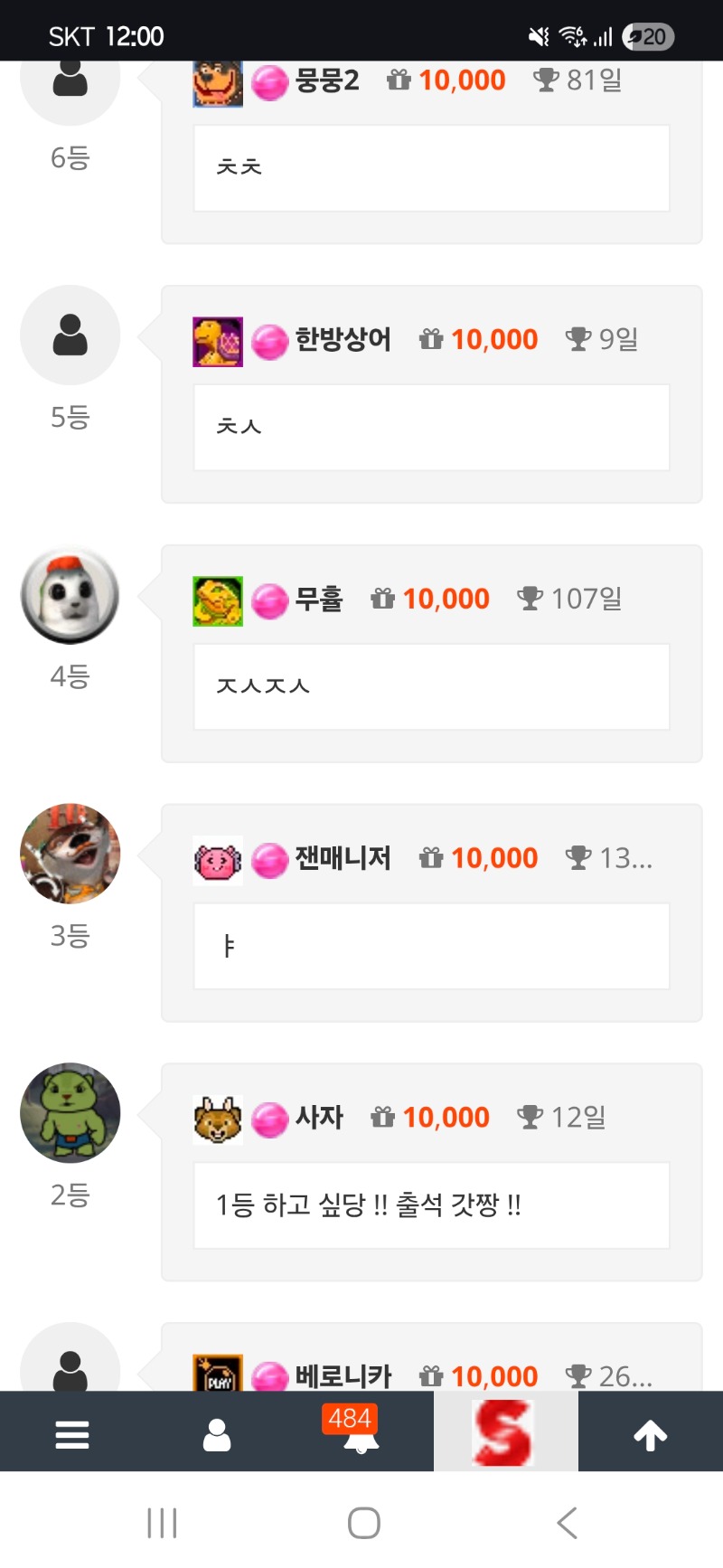Image resolution: width=723 pixels, height=1568 pixels.
Task: Open the hamburger menu
Action: click(x=72, y=1434)
